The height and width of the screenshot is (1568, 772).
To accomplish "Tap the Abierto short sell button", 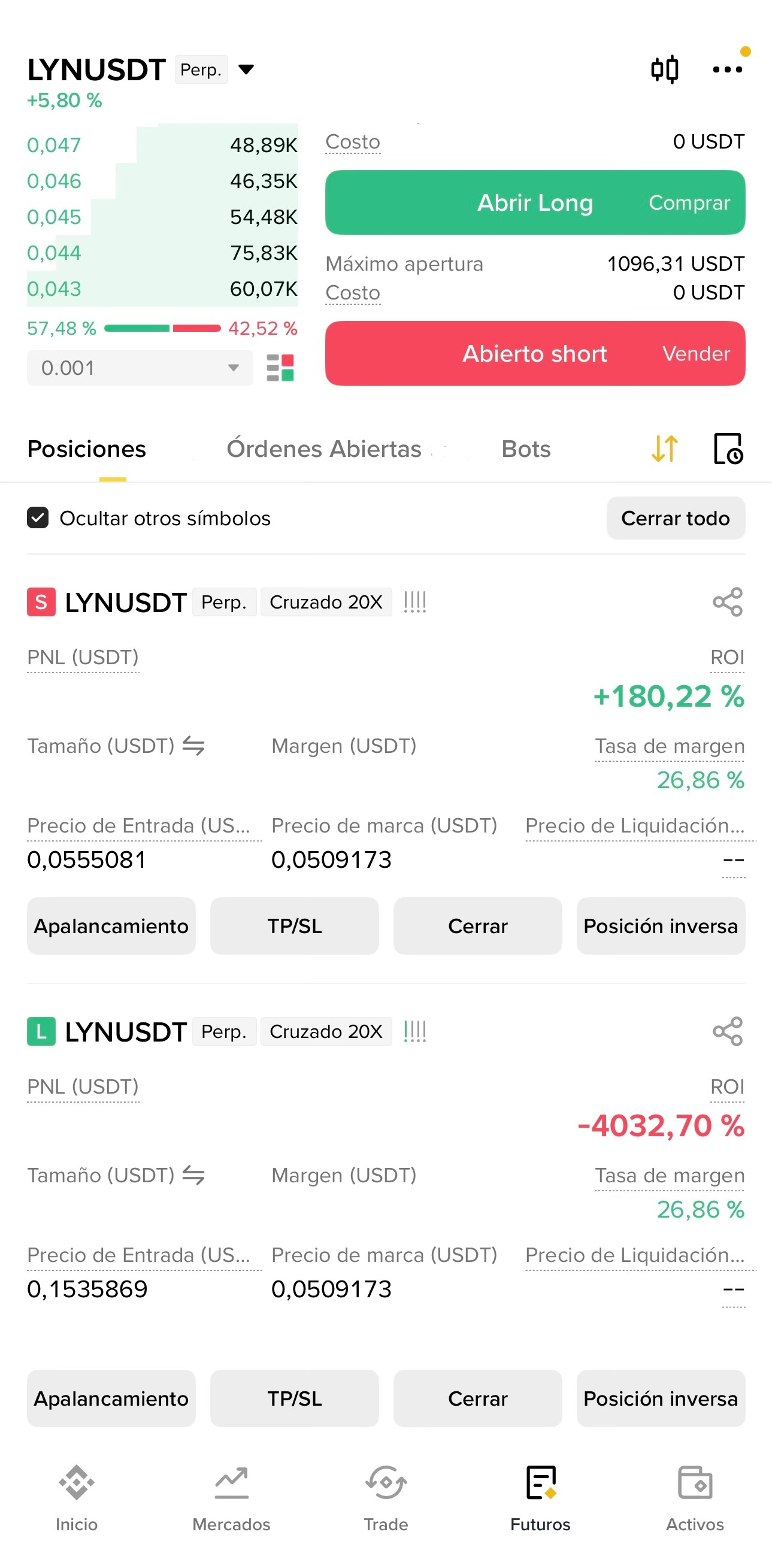I will coord(535,353).
